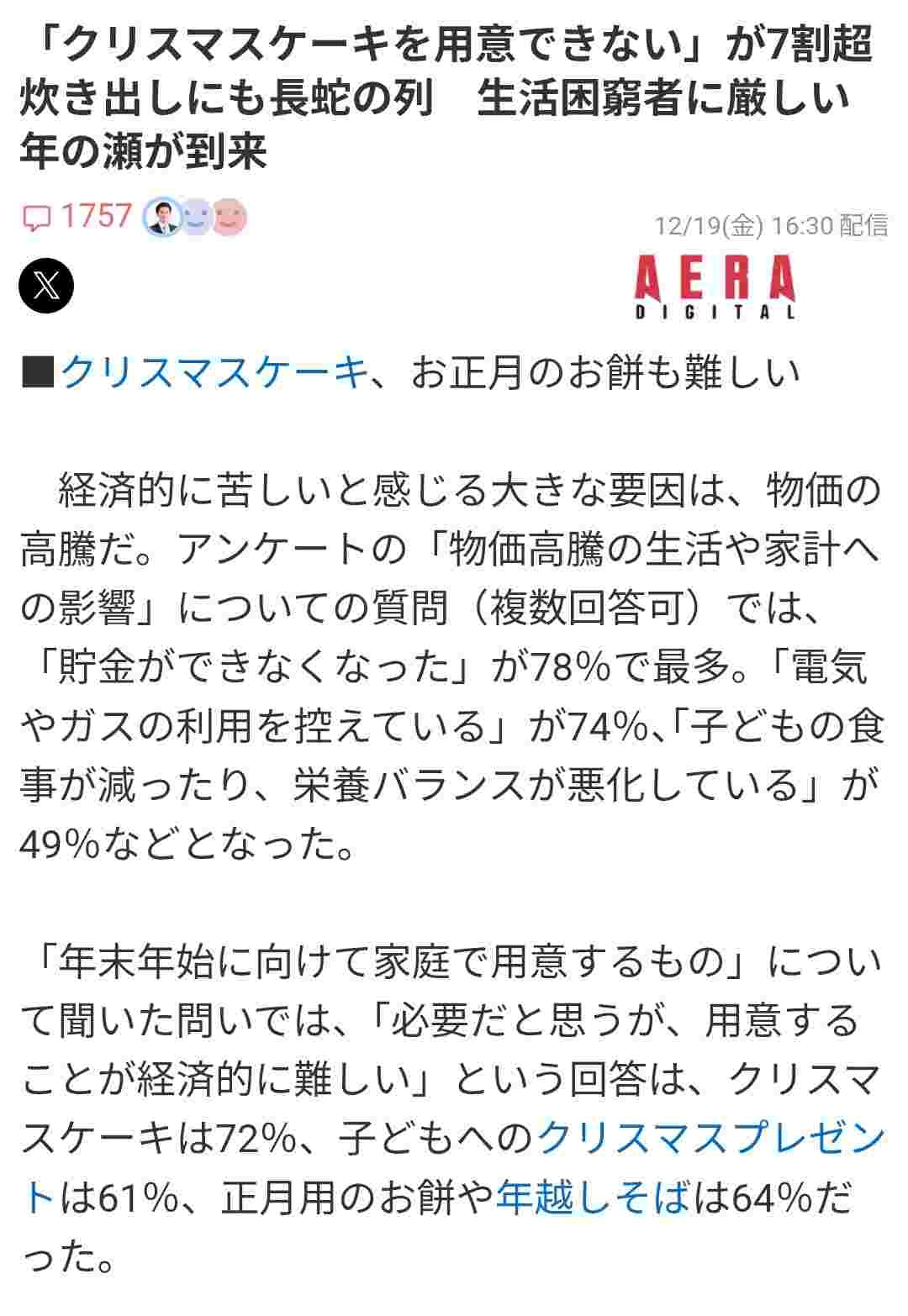View the commenter avatars beside the count
908x1316 pixels.
(x=195, y=218)
